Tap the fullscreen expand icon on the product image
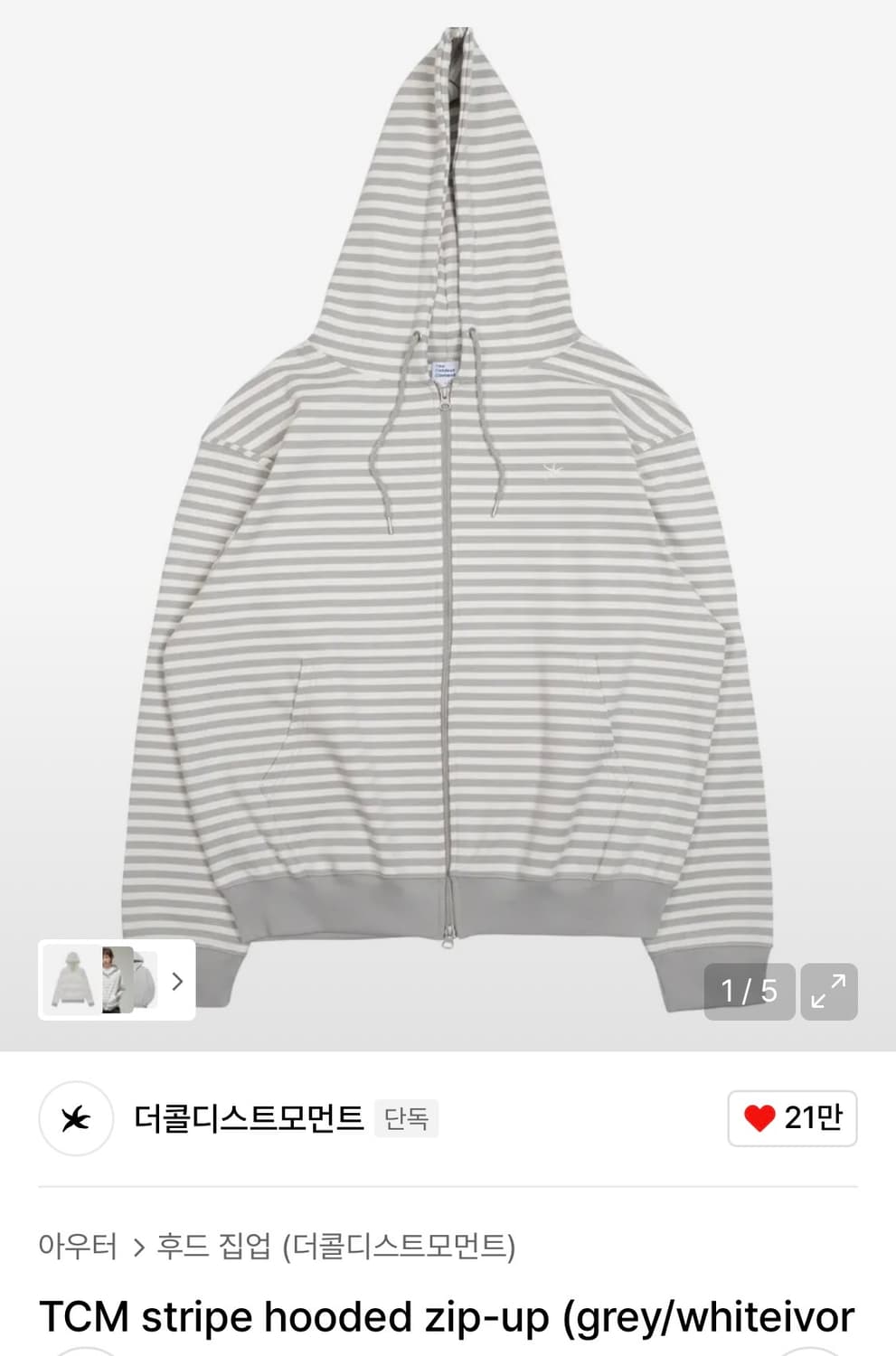Screen dimensions: 896x1356 click(830, 992)
